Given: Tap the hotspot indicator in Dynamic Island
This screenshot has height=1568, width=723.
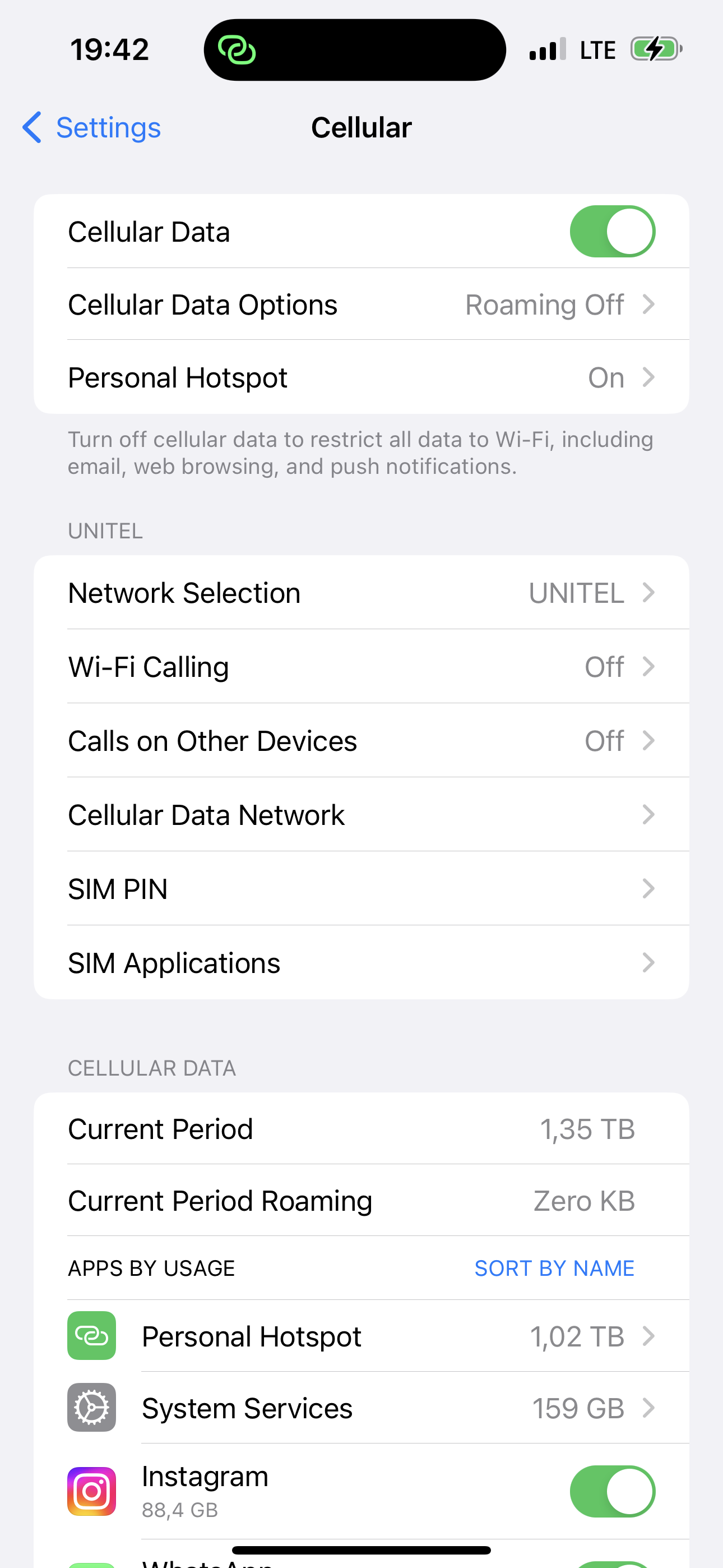Looking at the screenshot, I should pyautogui.click(x=237, y=50).
